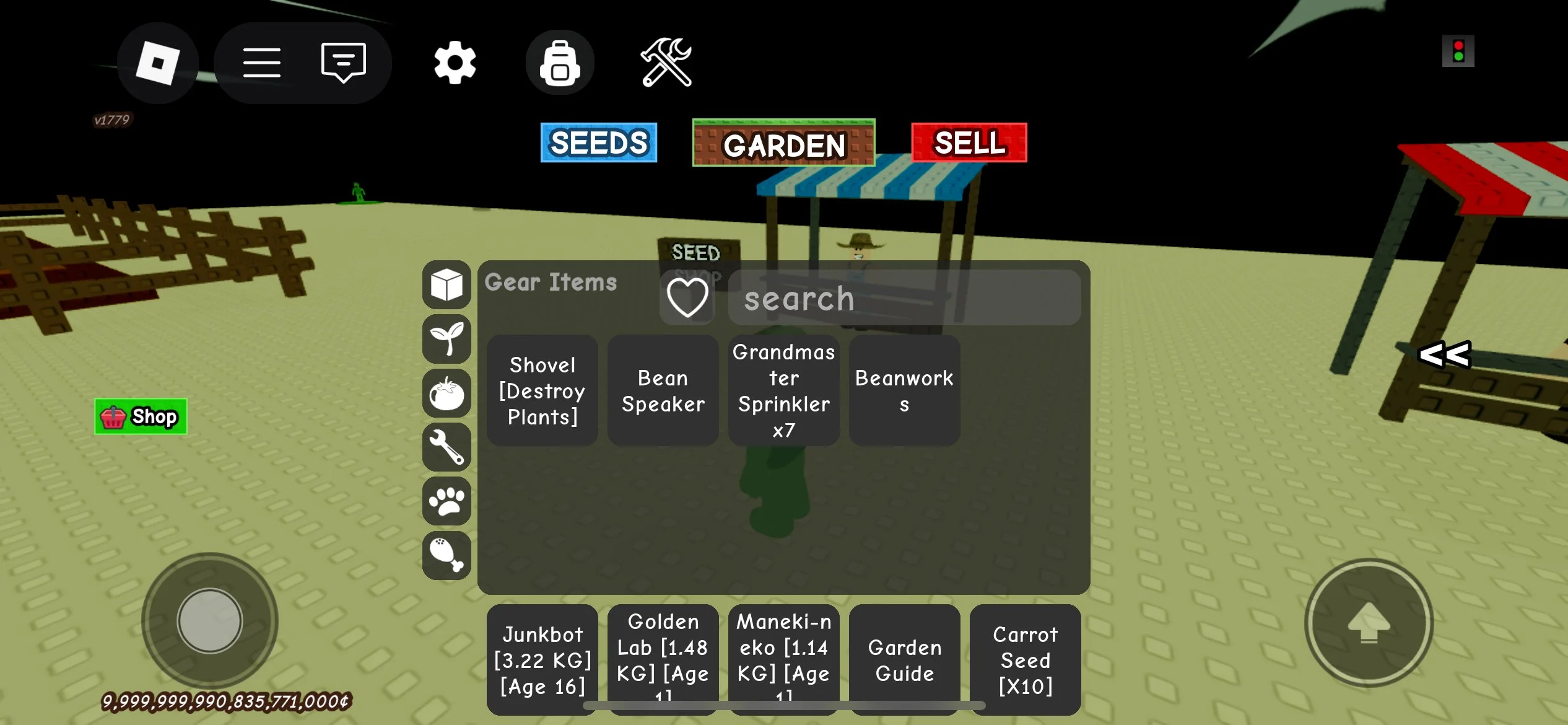Select Shovel [Destroy Plants] item
The height and width of the screenshot is (725, 1568).
coord(542,390)
